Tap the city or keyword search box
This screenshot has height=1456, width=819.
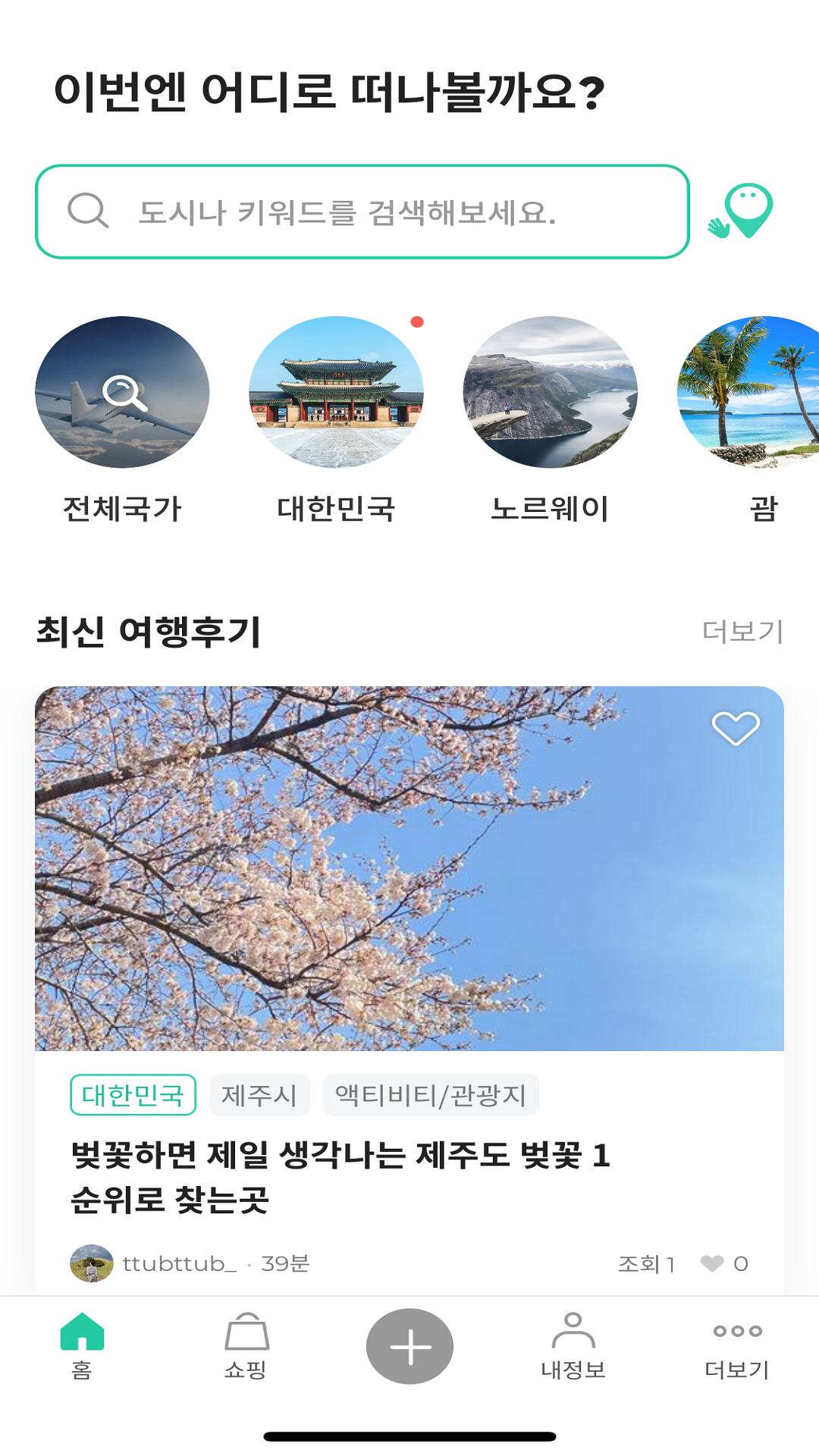(x=362, y=212)
